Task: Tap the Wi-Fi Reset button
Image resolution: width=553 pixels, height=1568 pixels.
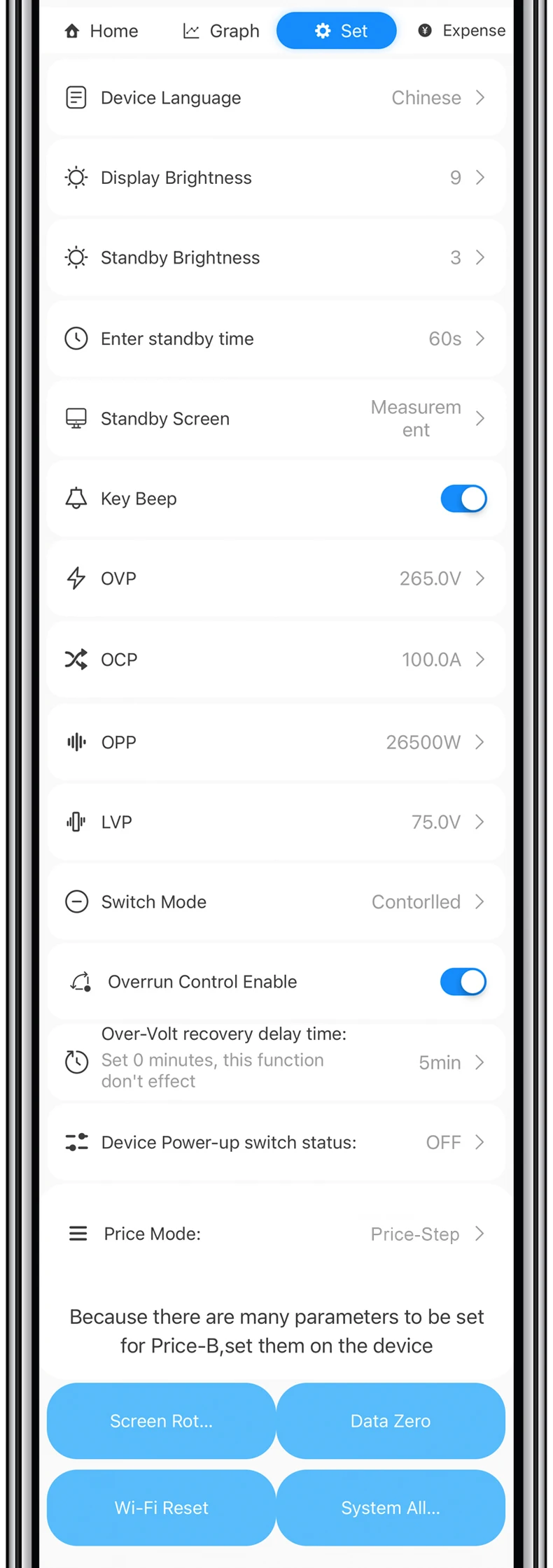Action: 161,1507
